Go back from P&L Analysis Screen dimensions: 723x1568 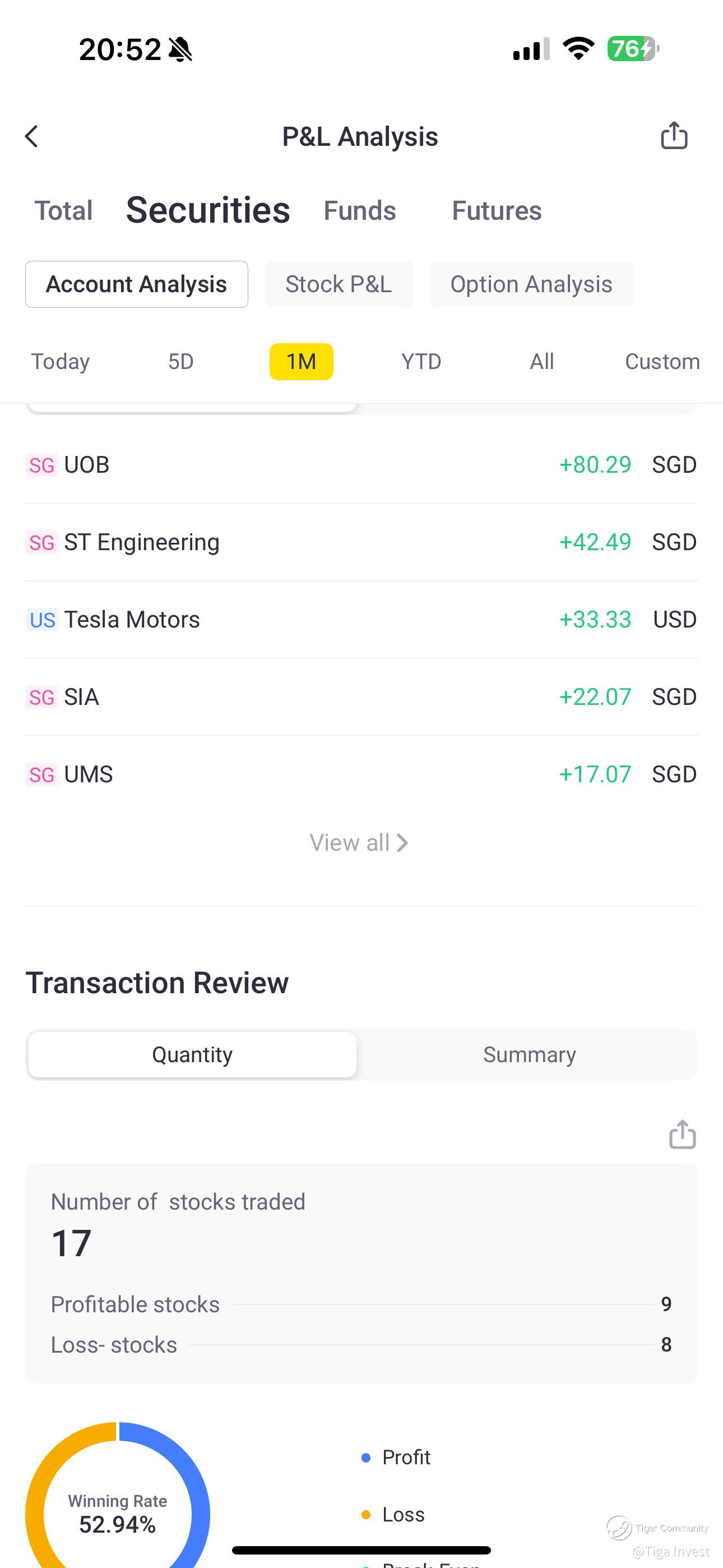tap(31, 136)
